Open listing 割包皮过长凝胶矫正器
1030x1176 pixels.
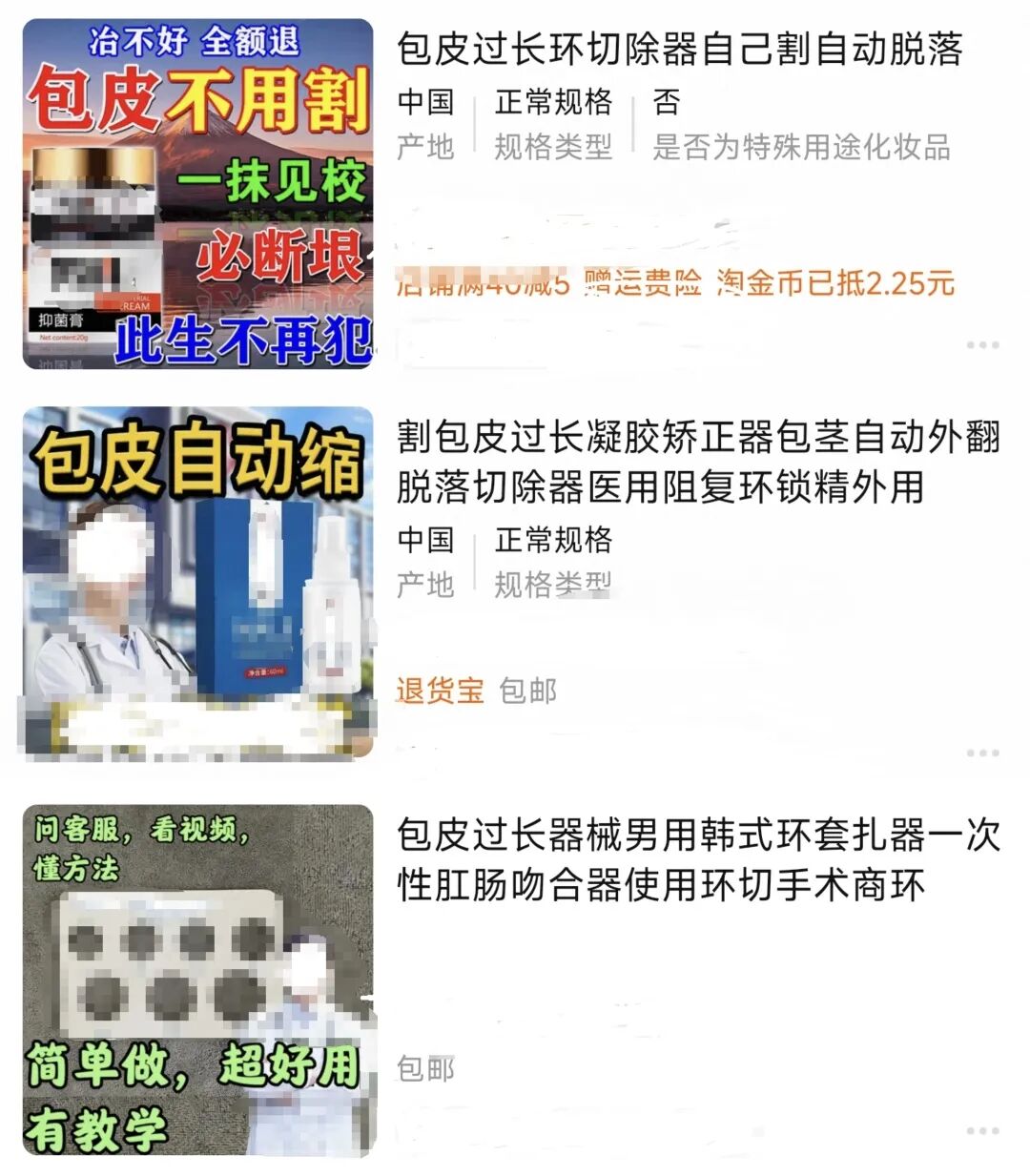698,462
